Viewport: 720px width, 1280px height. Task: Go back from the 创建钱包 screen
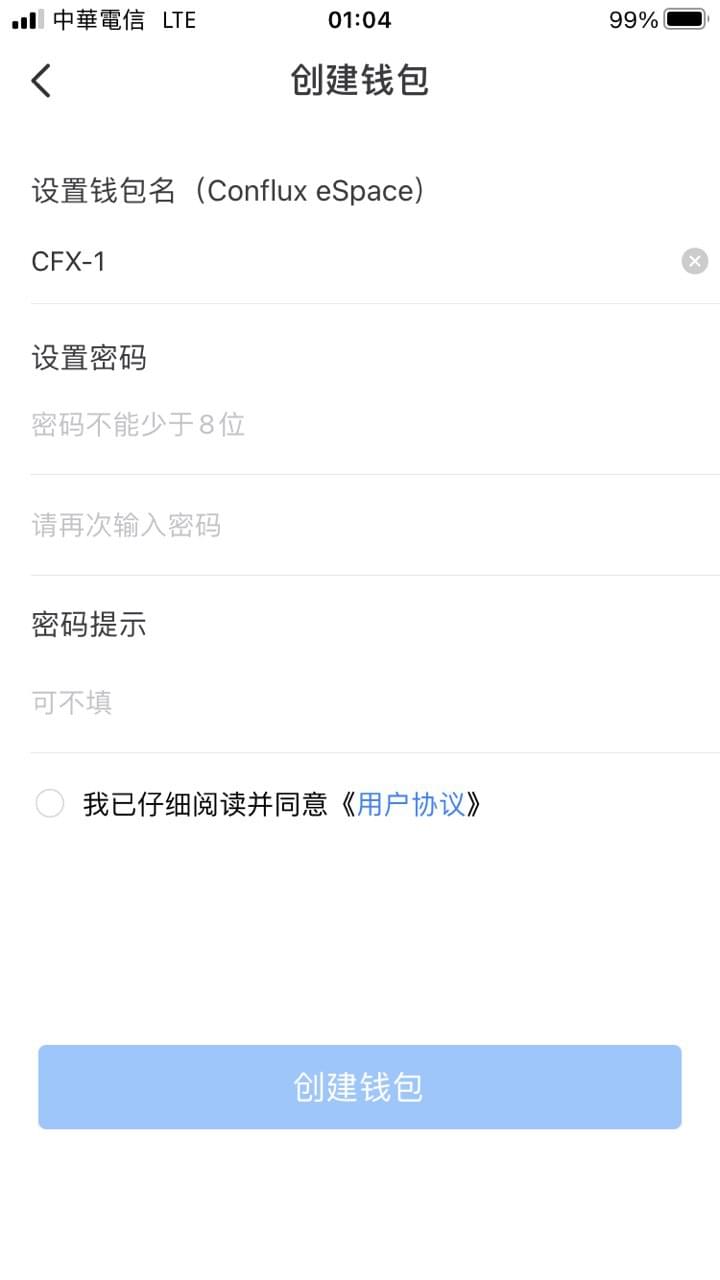[x=41, y=80]
